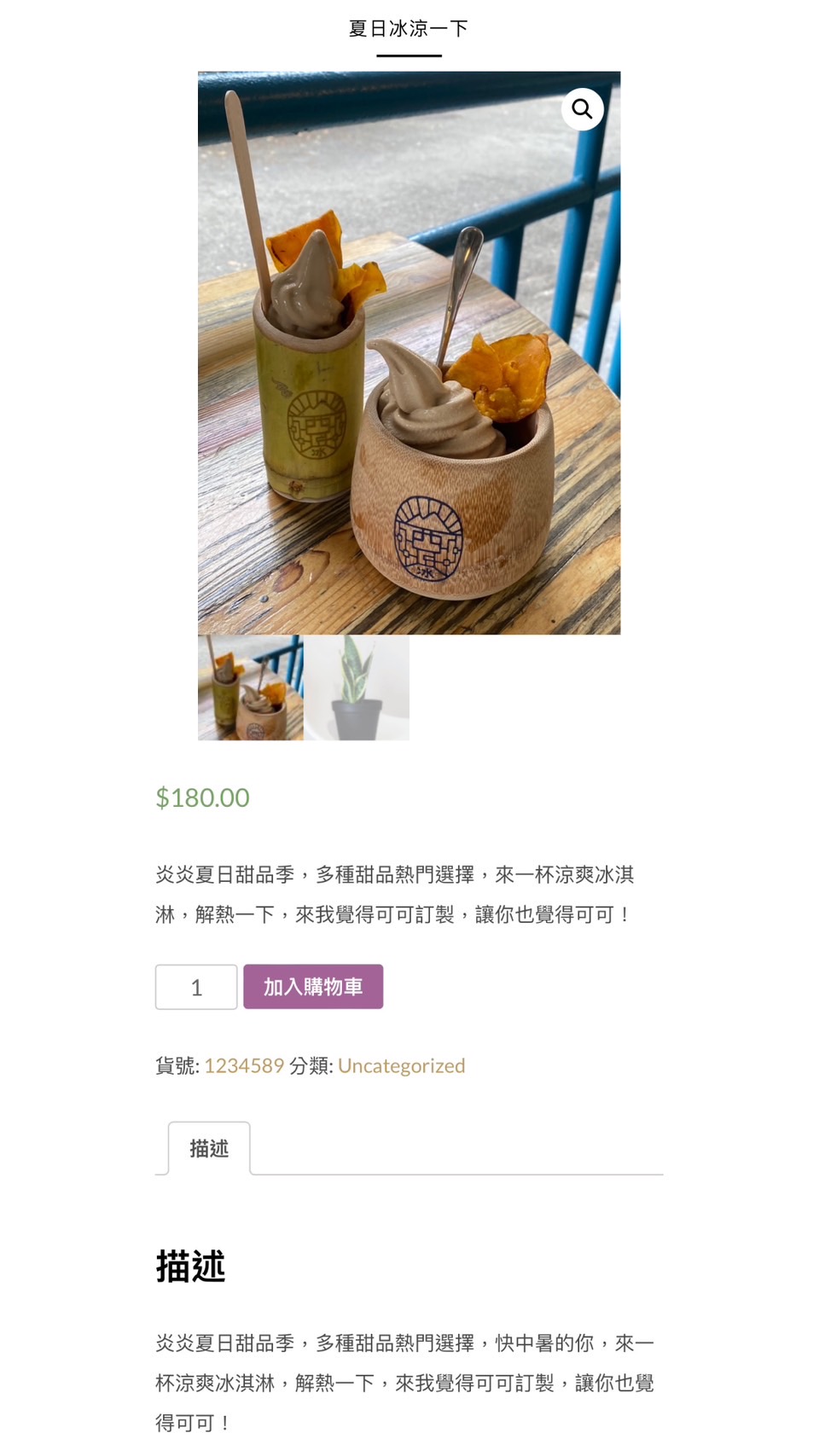Select the ice cream cups thumbnail

(x=250, y=687)
